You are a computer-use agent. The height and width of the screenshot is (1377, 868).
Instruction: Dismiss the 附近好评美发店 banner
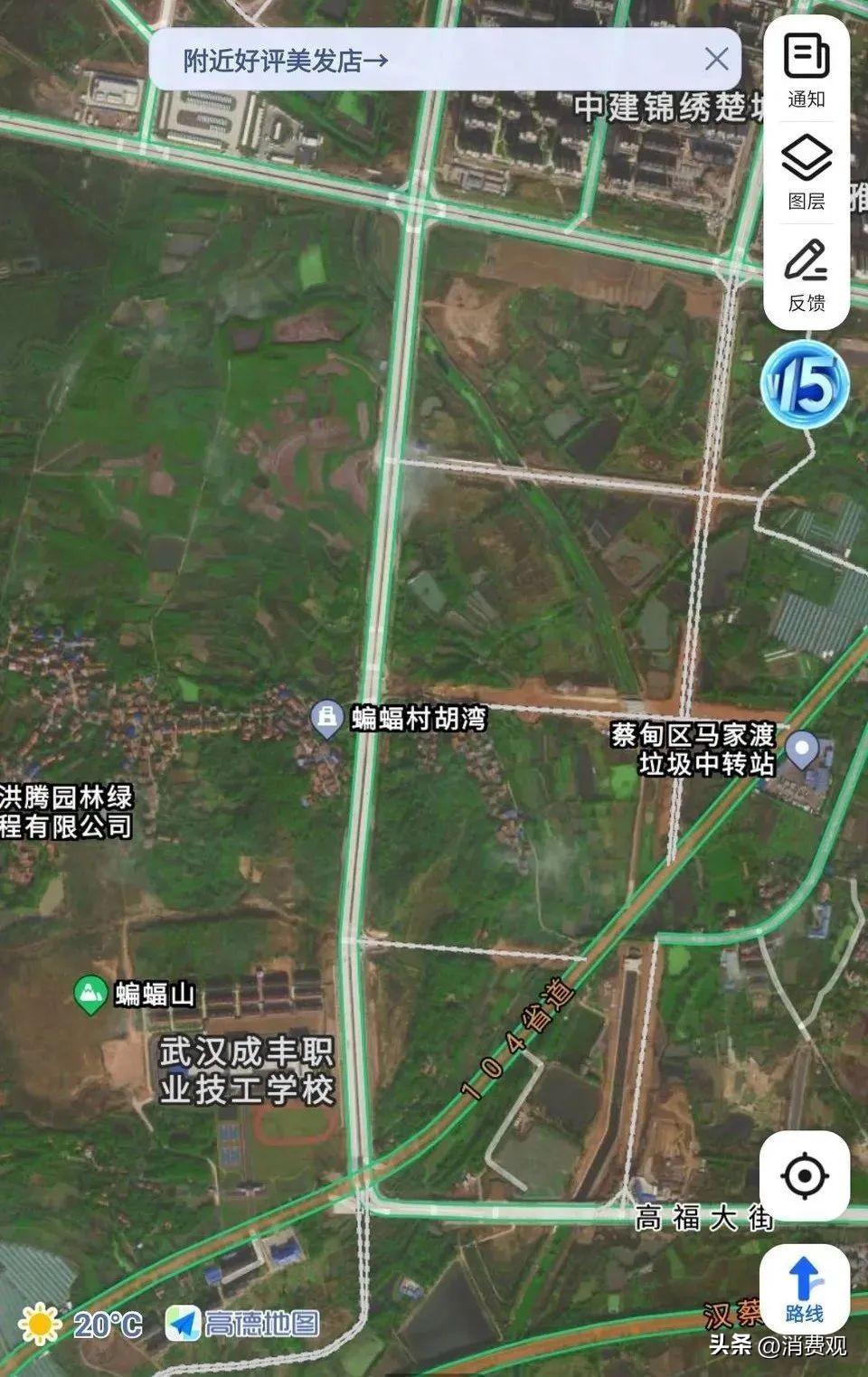point(716,60)
